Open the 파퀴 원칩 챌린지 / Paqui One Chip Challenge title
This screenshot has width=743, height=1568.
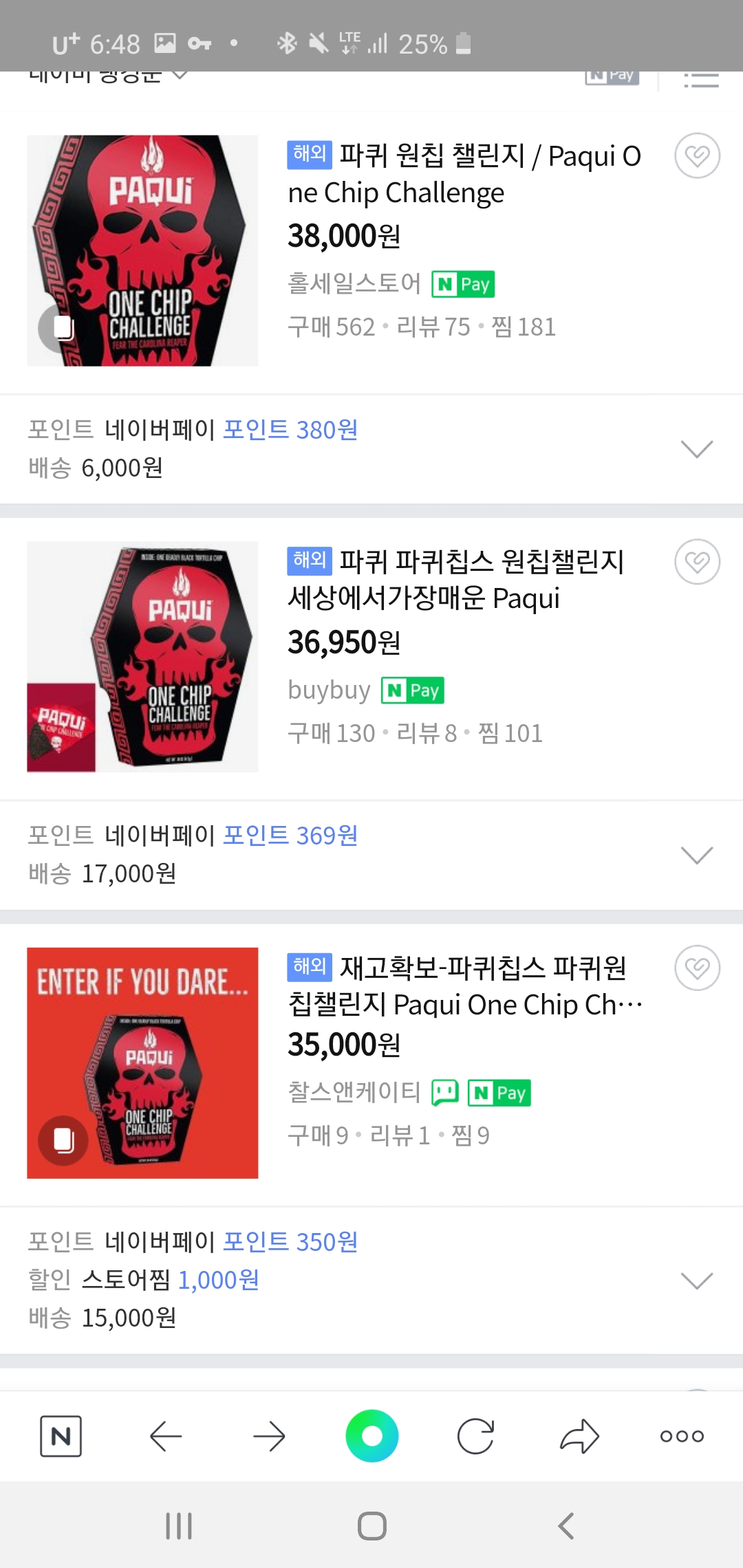point(464,174)
